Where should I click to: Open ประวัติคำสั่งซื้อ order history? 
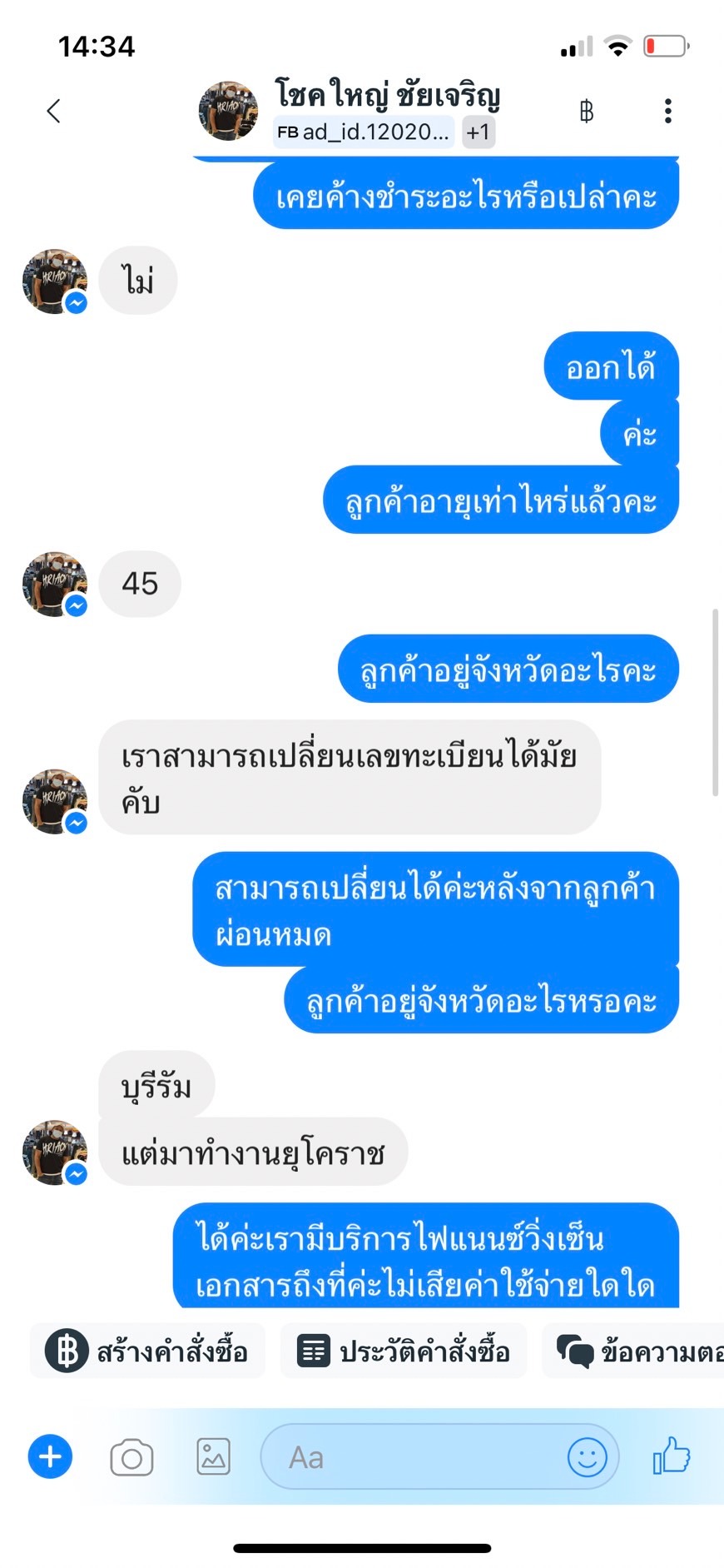coord(404,1351)
